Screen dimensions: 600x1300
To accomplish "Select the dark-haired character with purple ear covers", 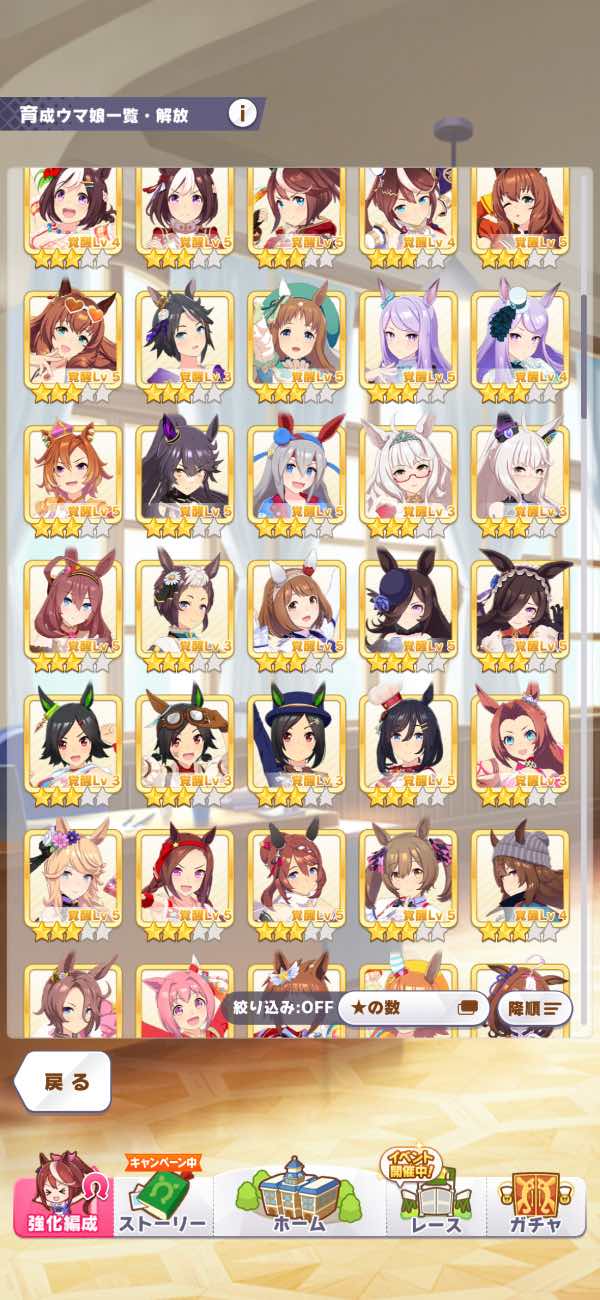I will [184, 471].
